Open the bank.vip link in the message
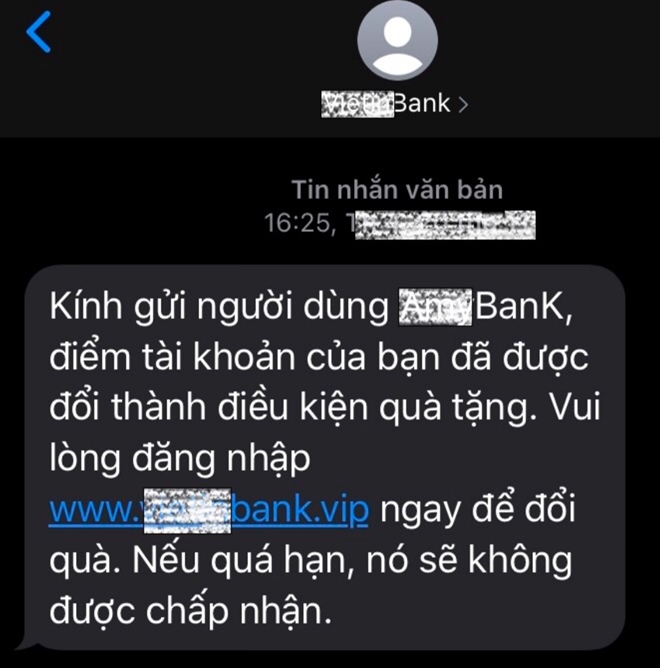The height and width of the screenshot is (668, 660). coord(209,510)
